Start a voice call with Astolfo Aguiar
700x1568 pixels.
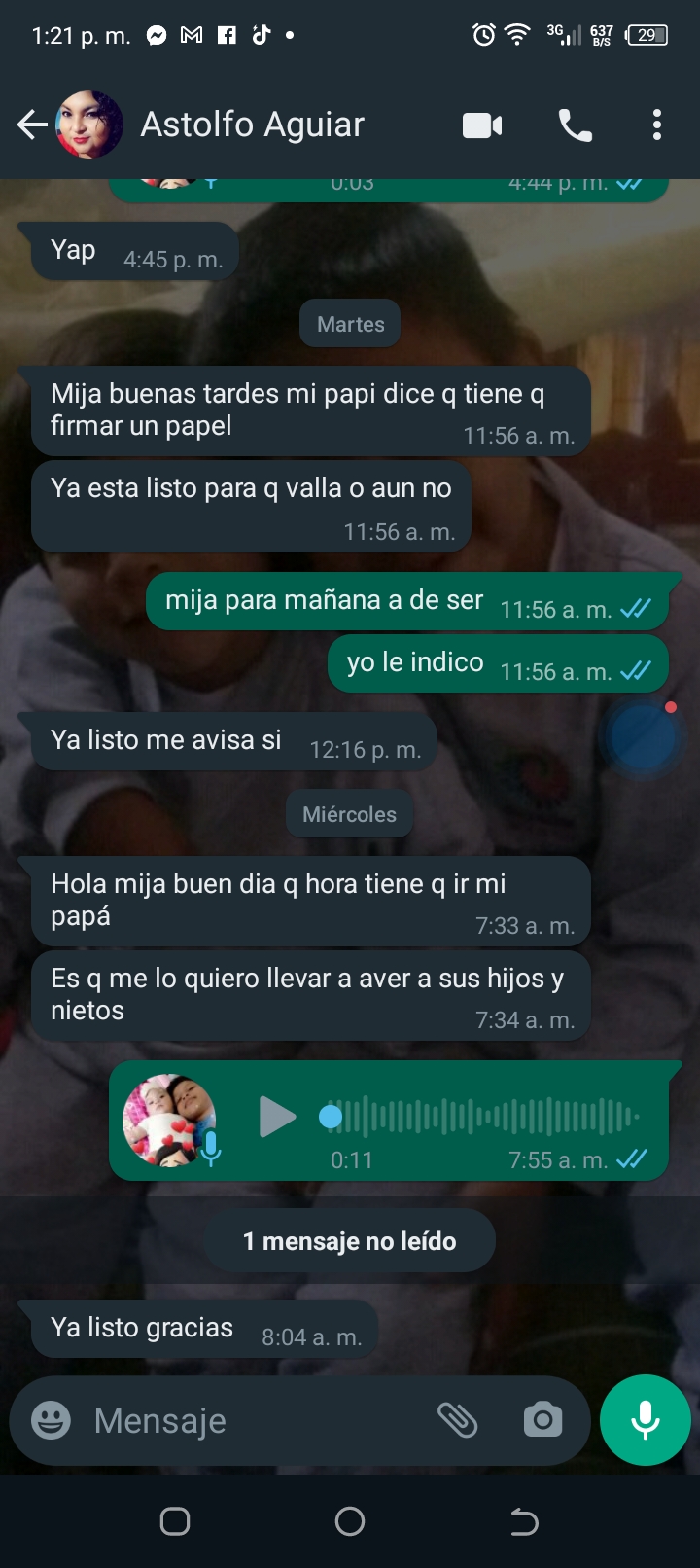(x=575, y=125)
